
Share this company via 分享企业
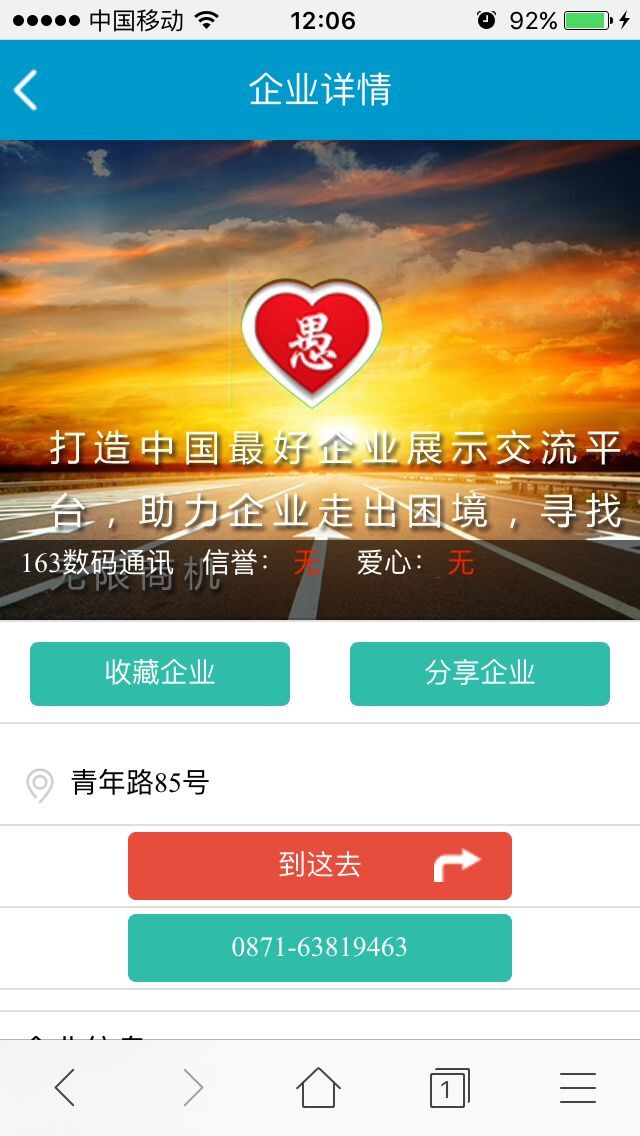pos(480,673)
